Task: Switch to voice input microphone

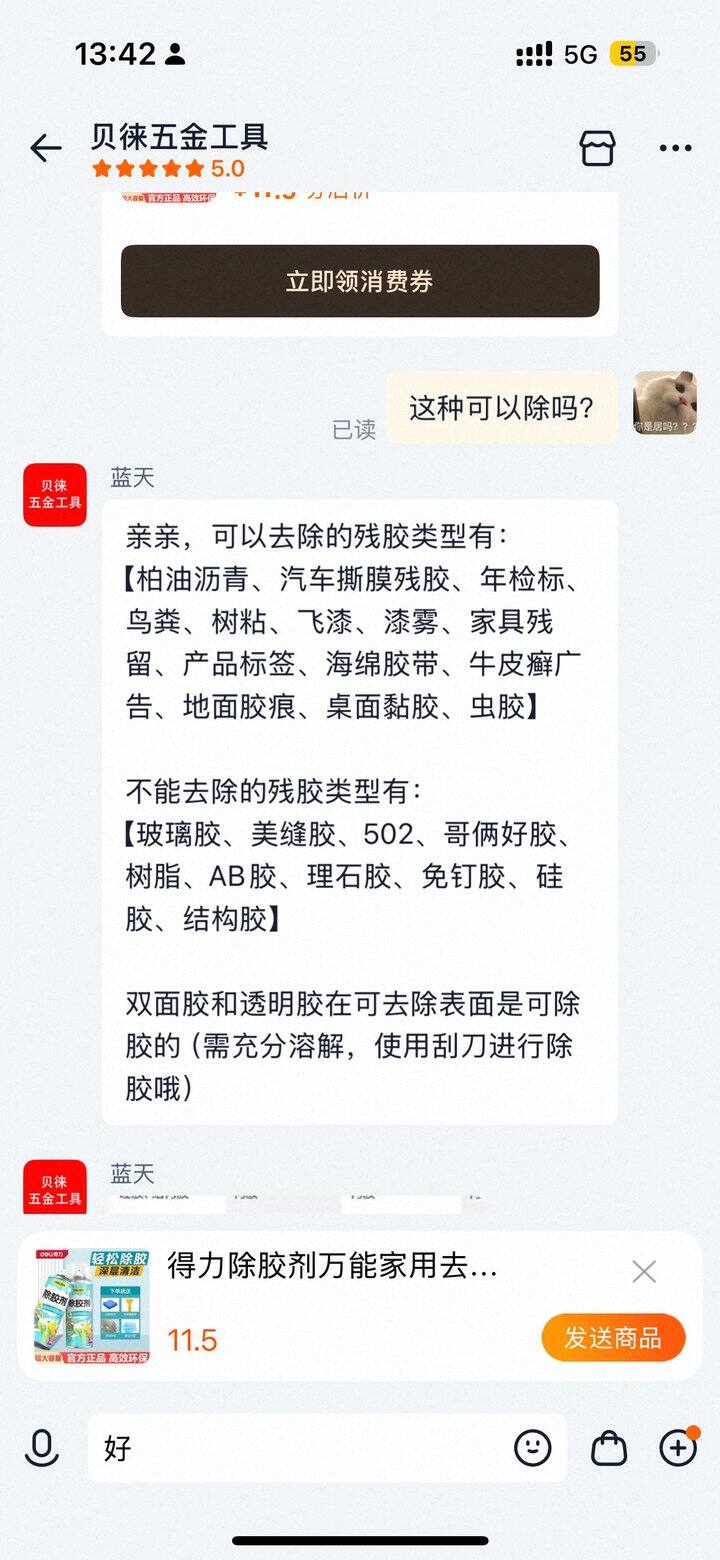Action: (x=42, y=1448)
